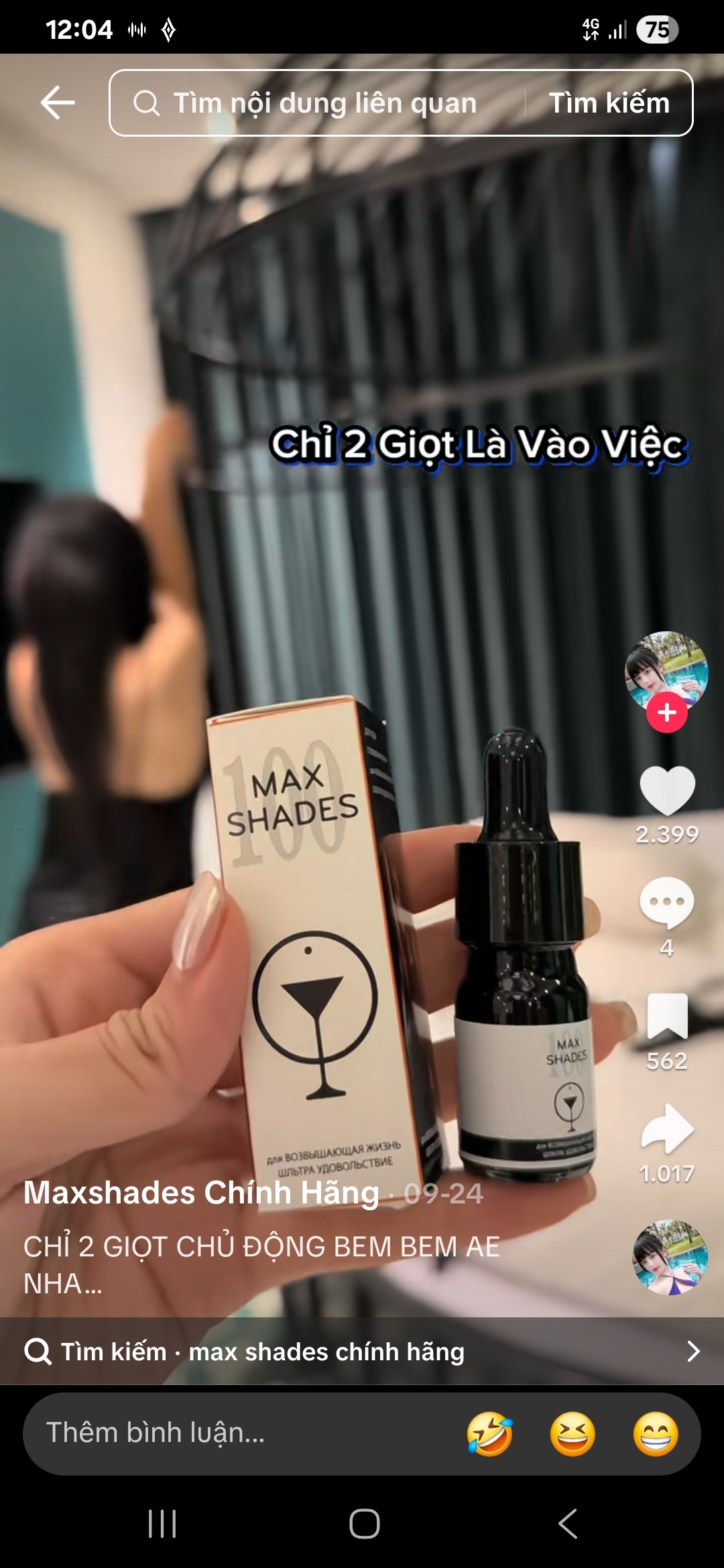Share this video
This screenshot has width=724, height=1568.
[667, 1128]
